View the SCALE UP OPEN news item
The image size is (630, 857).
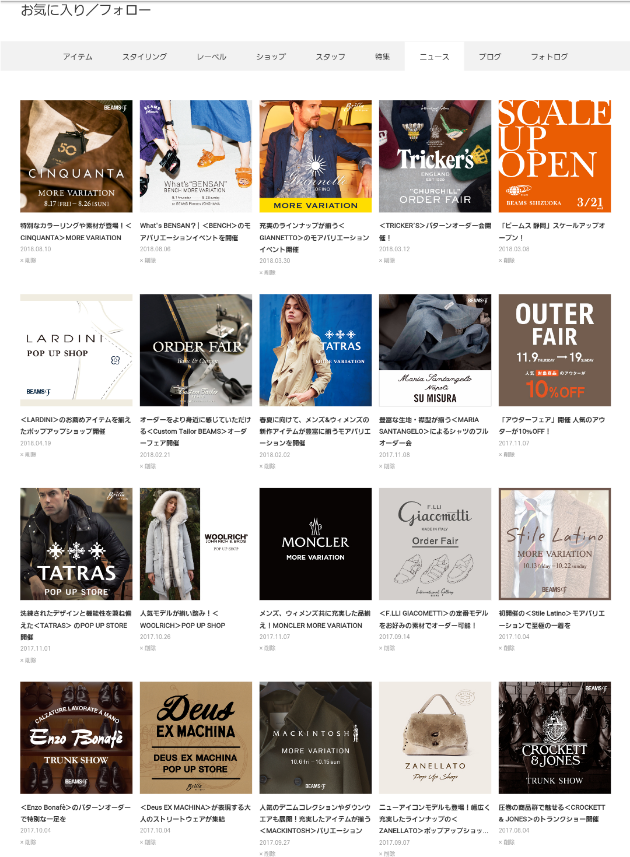pyautogui.click(x=554, y=156)
